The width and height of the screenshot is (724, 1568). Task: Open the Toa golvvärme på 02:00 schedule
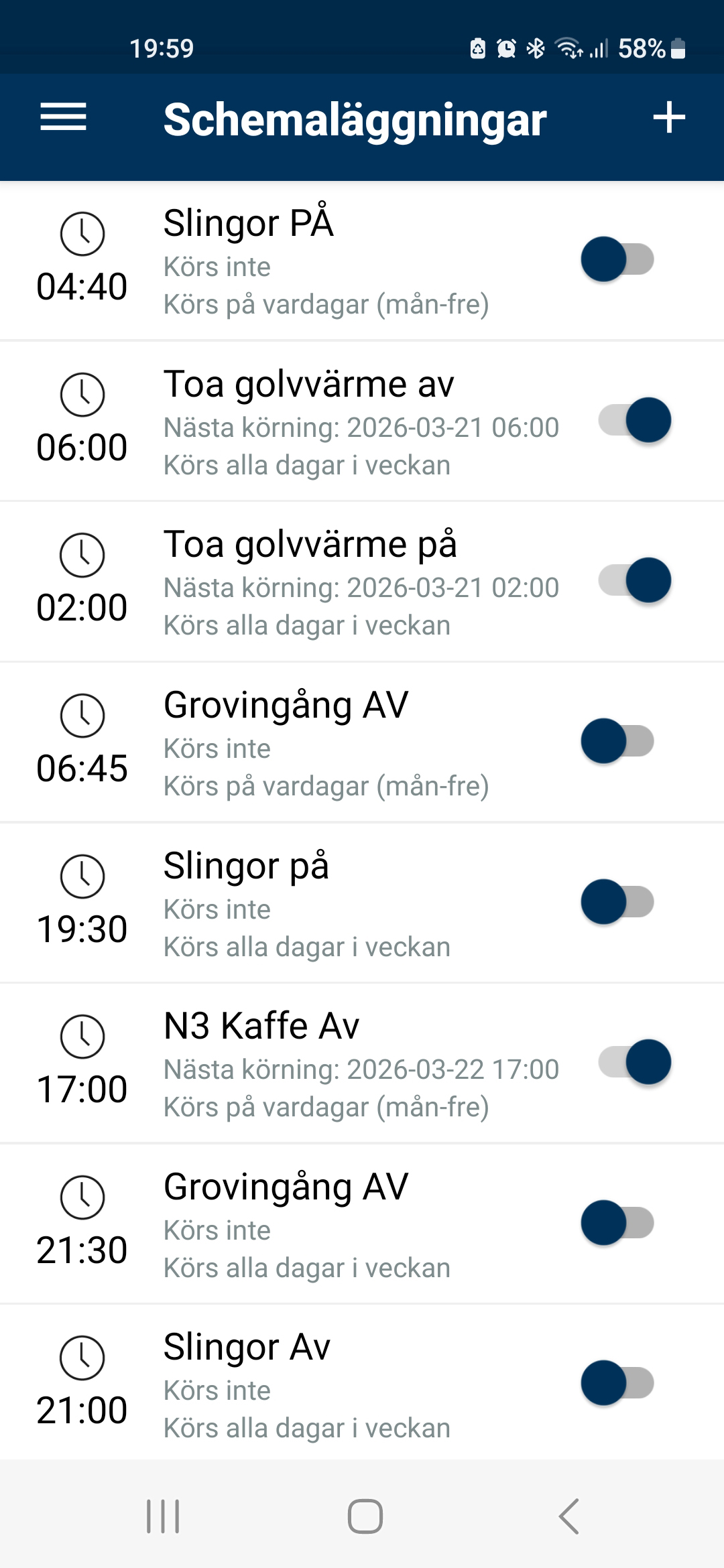308,582
